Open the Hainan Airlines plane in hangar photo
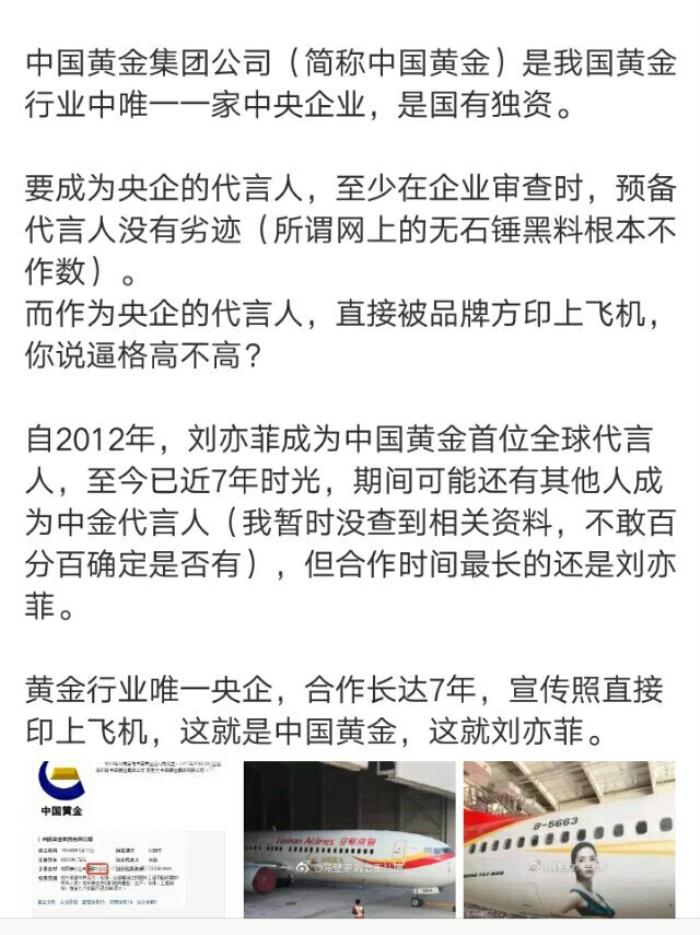 coord(349,838)
